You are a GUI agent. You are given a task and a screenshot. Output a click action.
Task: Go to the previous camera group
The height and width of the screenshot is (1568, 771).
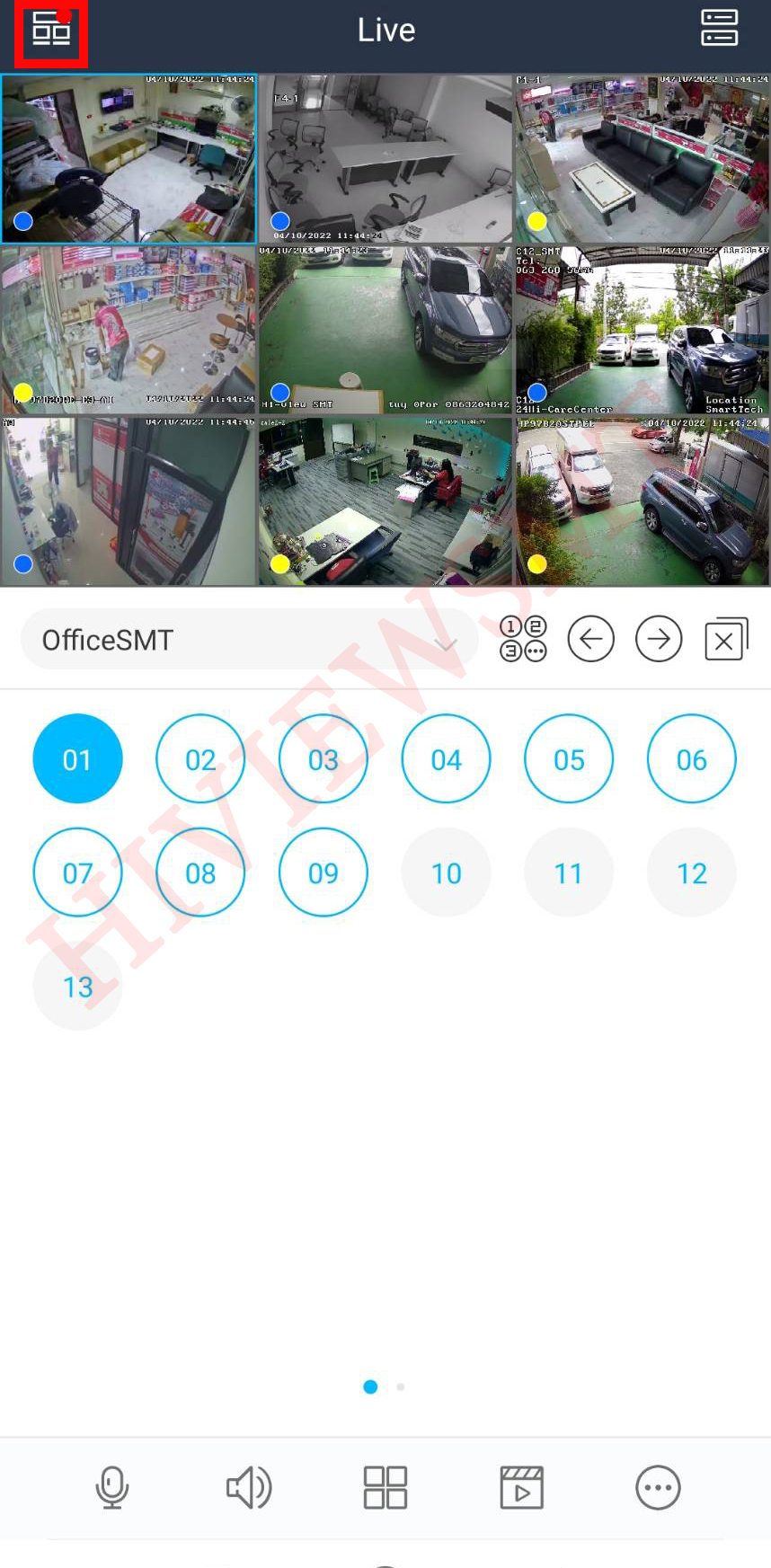click(591, 640)
